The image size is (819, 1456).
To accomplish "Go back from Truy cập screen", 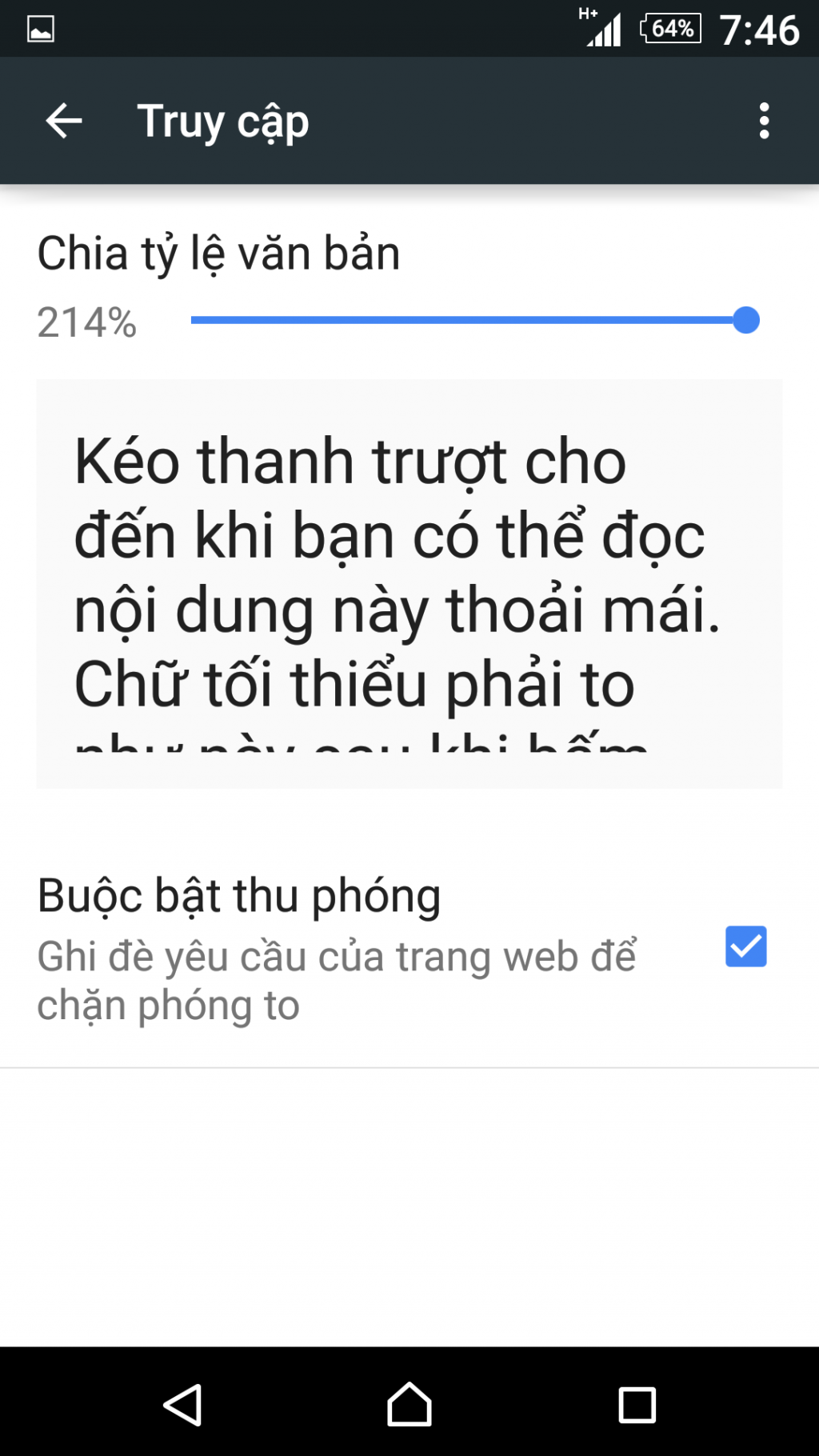I will coord(64,122).
